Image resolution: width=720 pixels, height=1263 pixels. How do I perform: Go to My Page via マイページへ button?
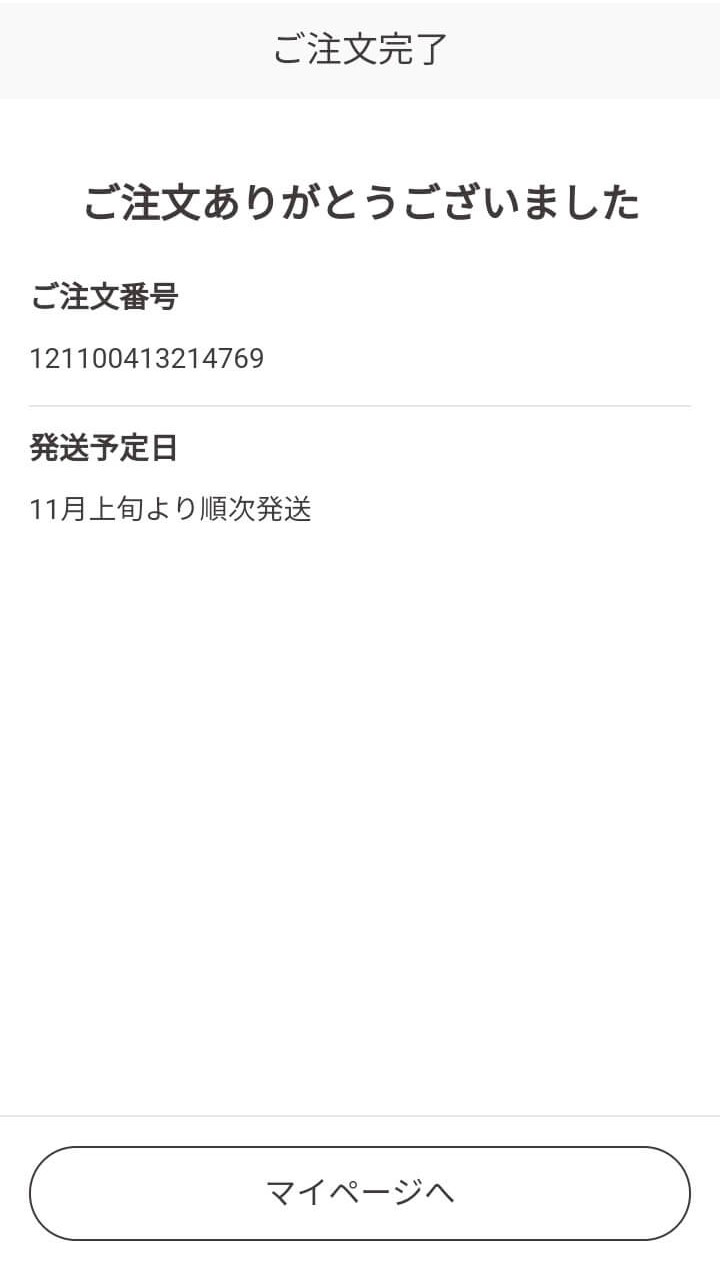pos(360,1193)
